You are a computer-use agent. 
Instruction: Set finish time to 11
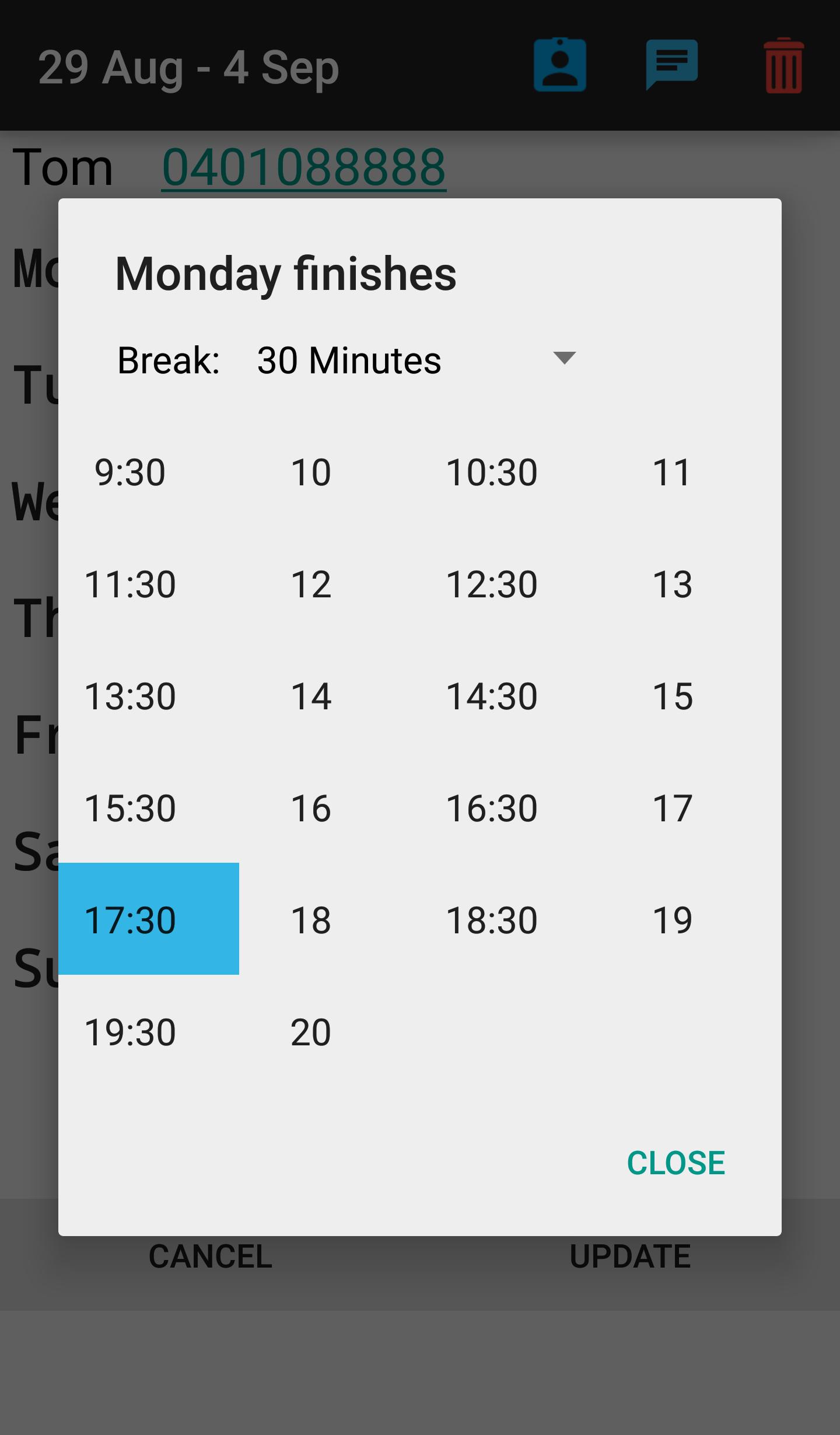(672, 472)
